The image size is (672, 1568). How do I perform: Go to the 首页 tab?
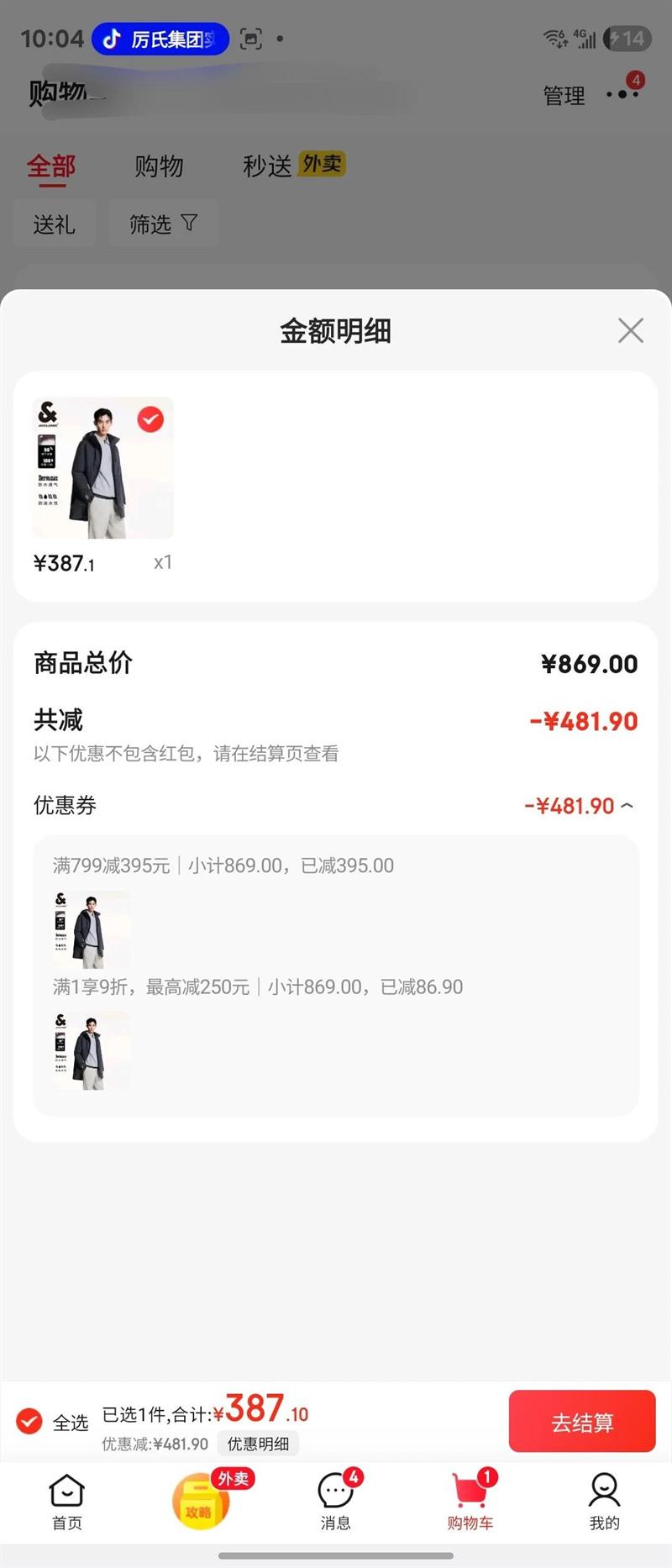(66, 1500)
